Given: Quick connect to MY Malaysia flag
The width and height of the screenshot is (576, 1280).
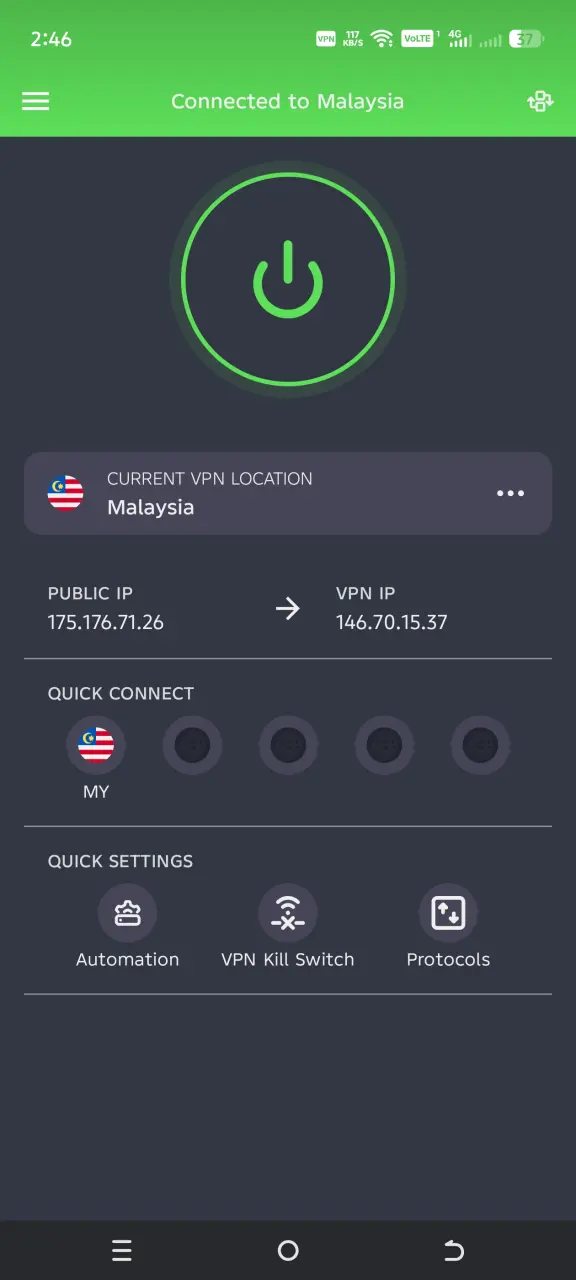Looking at the screenshot, I should [x=96, y=745].
